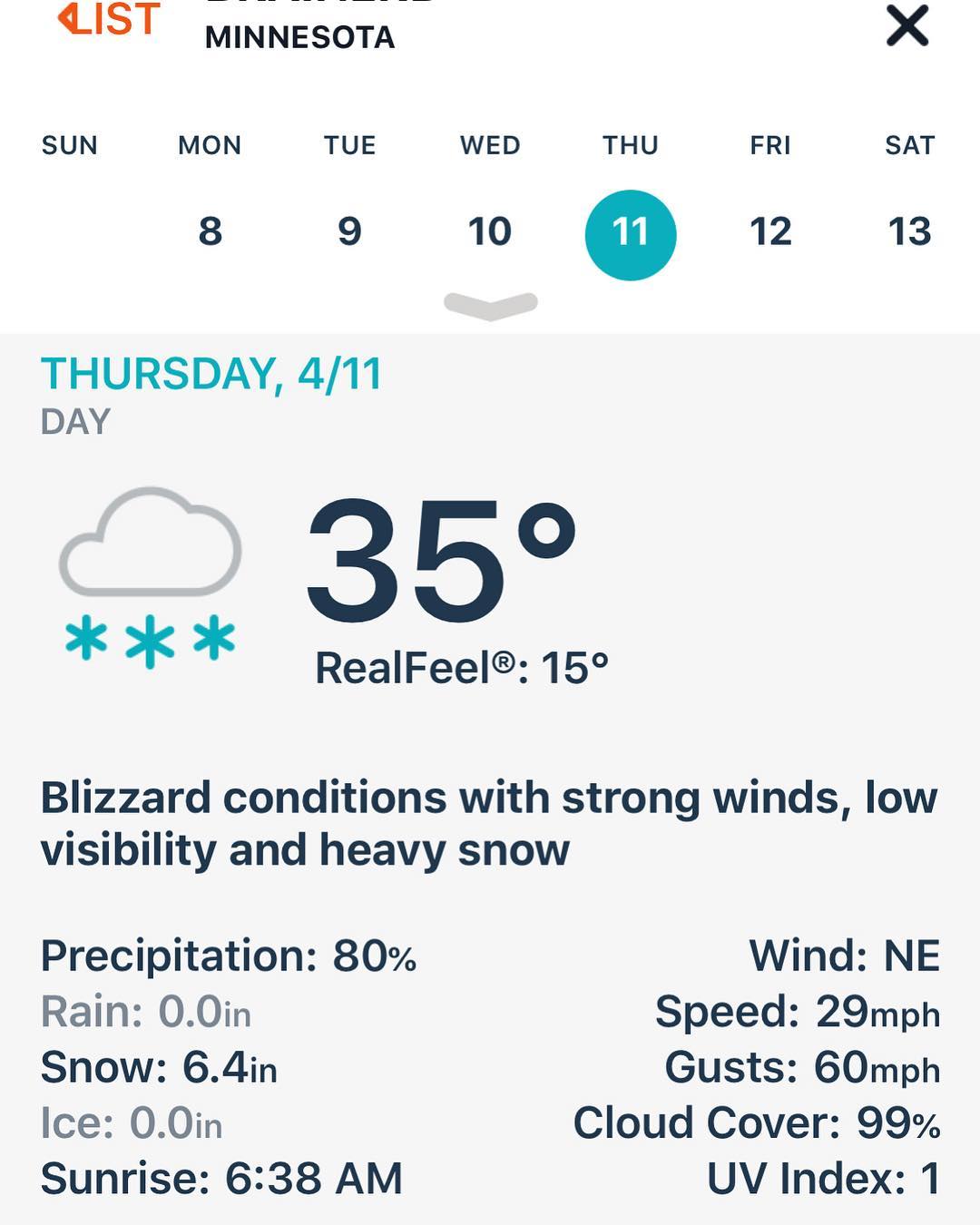This screenshot has height=1225, width=980.
Task: Tap the highlighted Thursday 11 date
Action: [631, 234]
